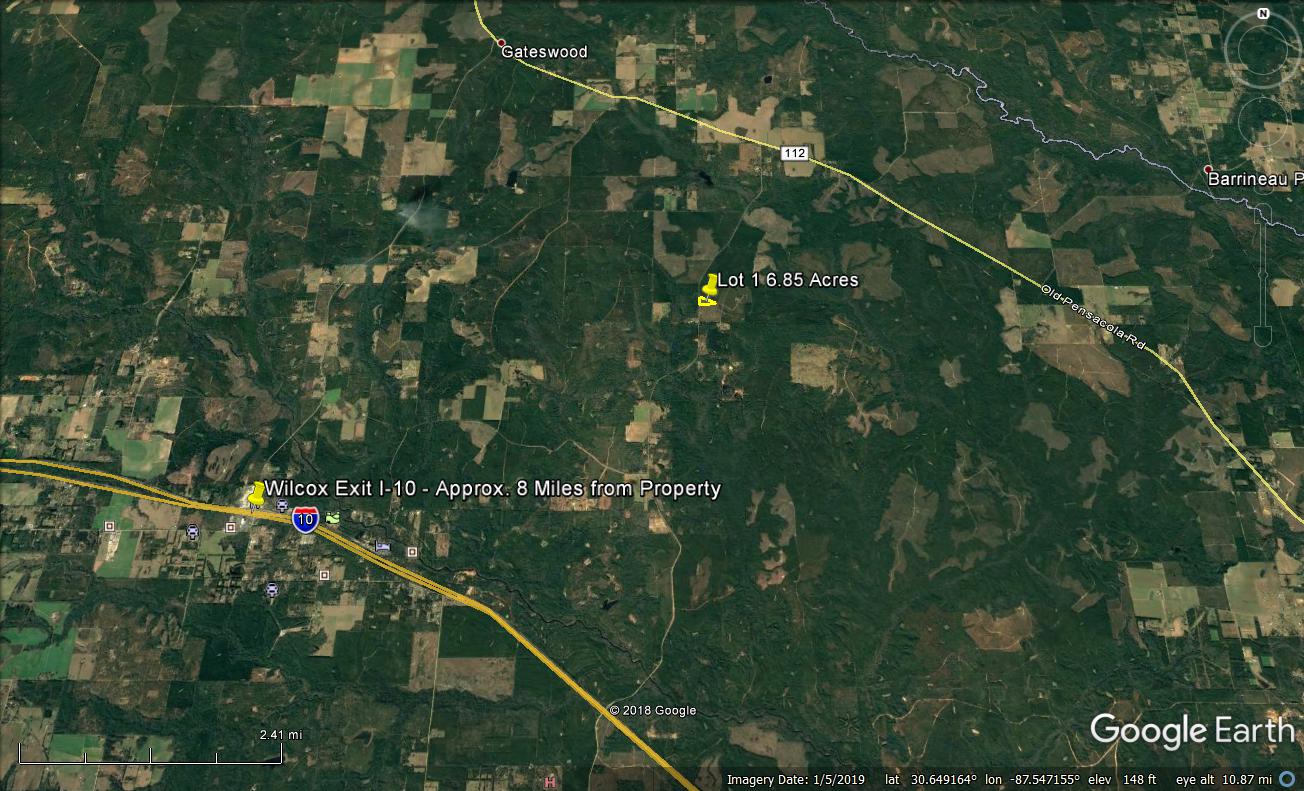Select the Gateswood place marker
This screenshot has height=791, width=1304.
click(x=502, y=43)
